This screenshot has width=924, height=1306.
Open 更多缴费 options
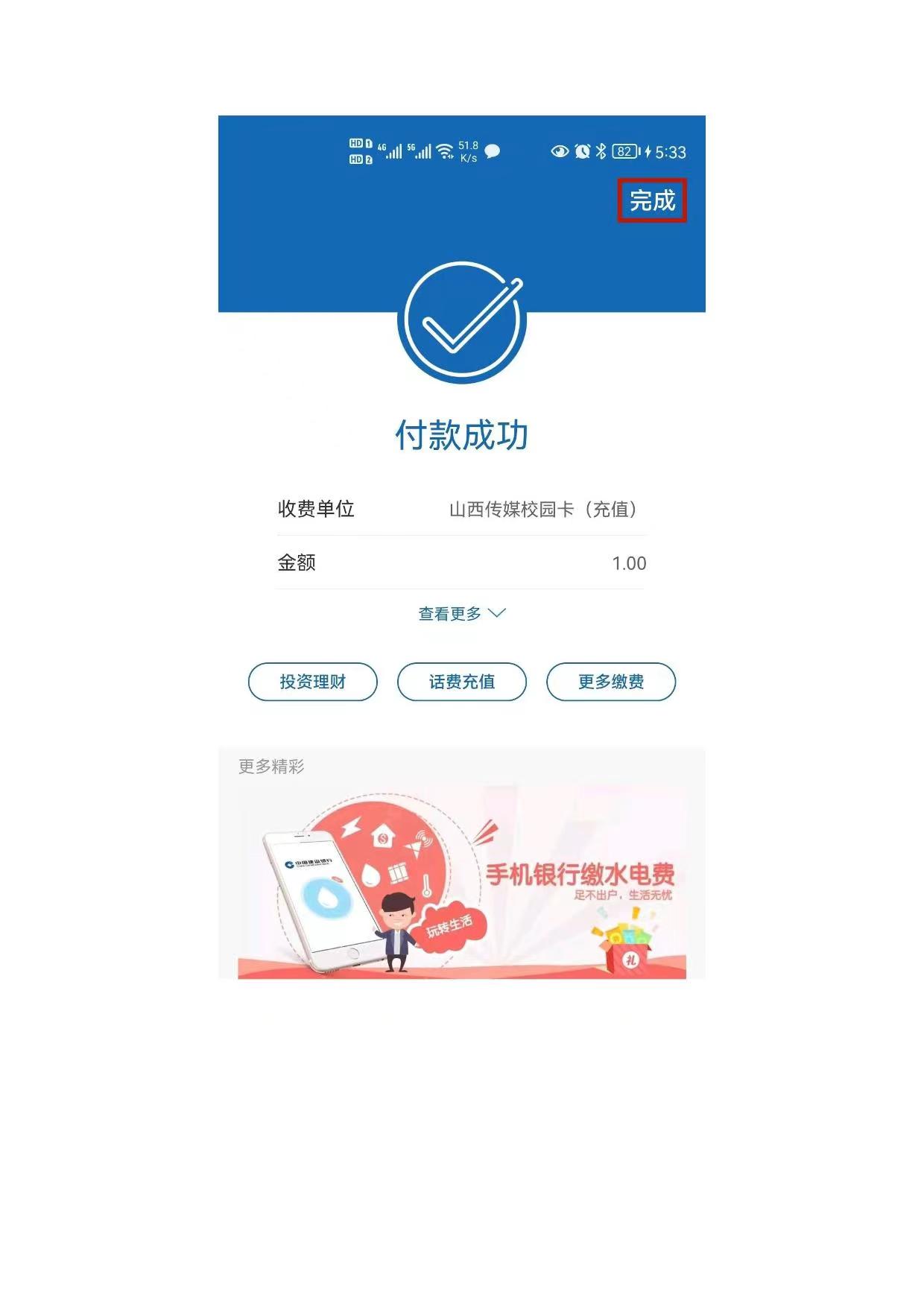tap(611, 682)
